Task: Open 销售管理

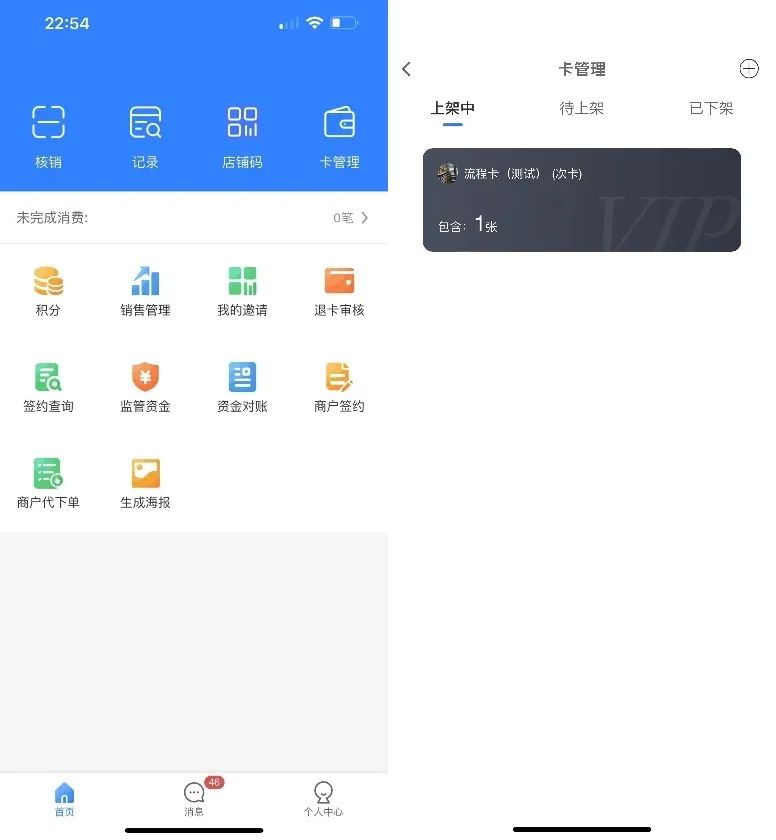Action: [x=145, y=291]
